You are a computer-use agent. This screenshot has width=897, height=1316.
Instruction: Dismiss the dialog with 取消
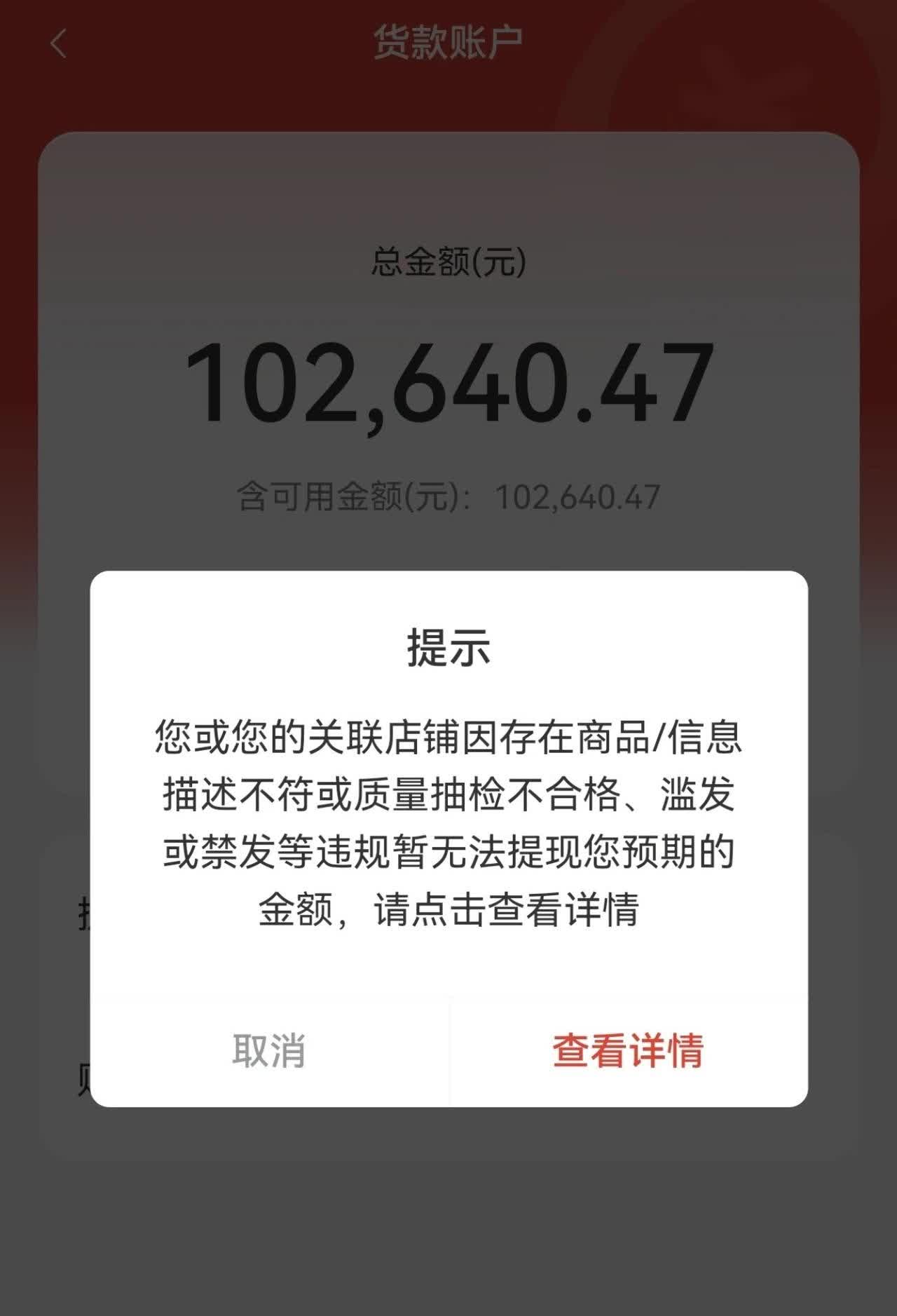(x=269, y=1050)
